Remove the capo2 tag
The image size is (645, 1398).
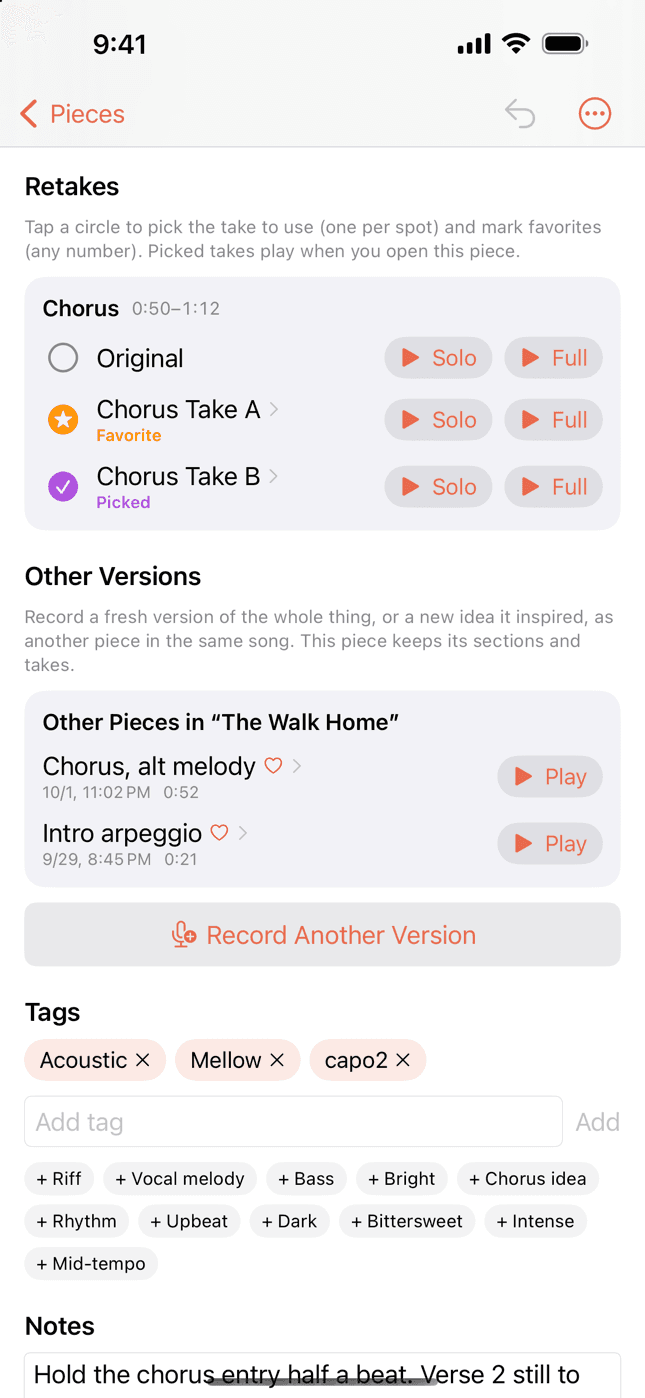[x=403, y=1060]
